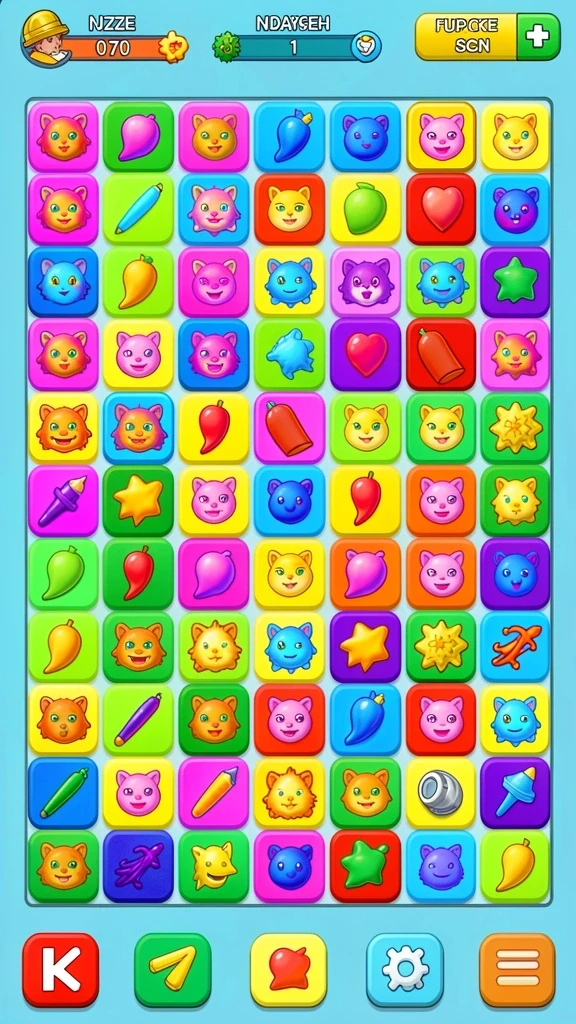Tap the green plus button
This screenshot has height=1024, width=576.
[538, 37]
